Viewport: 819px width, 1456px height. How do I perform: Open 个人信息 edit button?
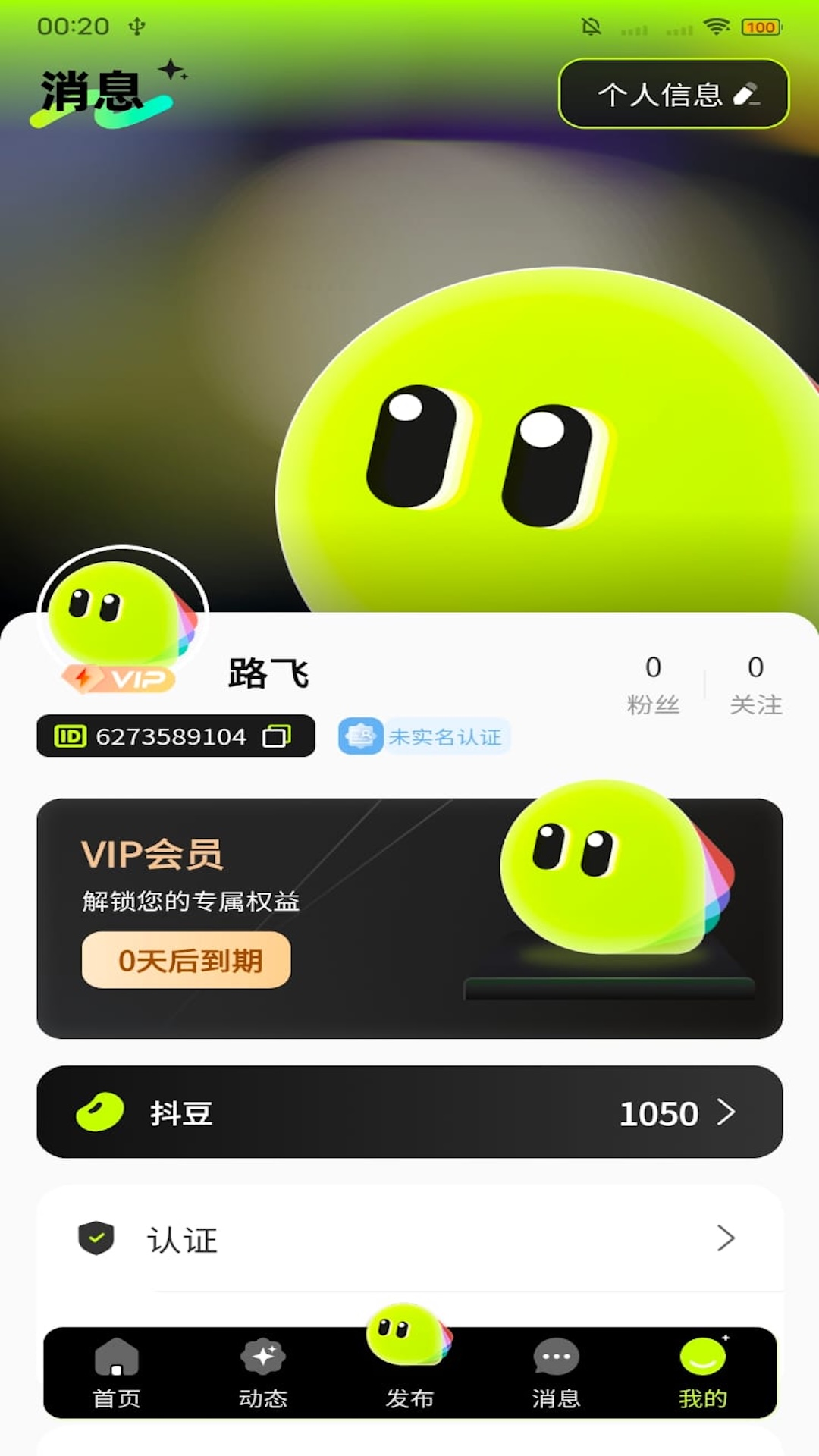673,94
